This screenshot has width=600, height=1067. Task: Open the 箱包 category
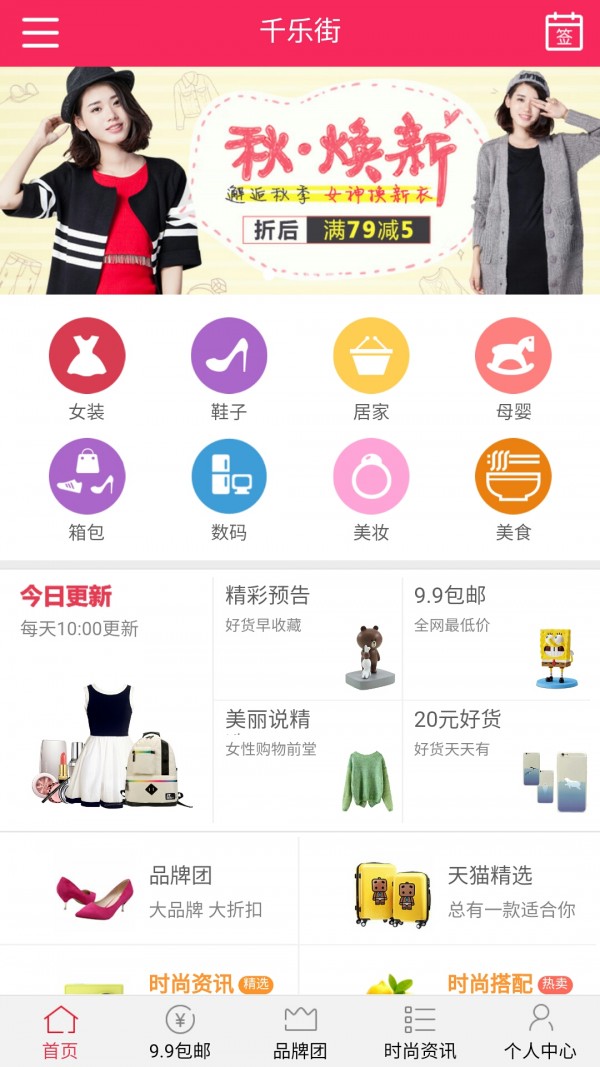(86, 490)
